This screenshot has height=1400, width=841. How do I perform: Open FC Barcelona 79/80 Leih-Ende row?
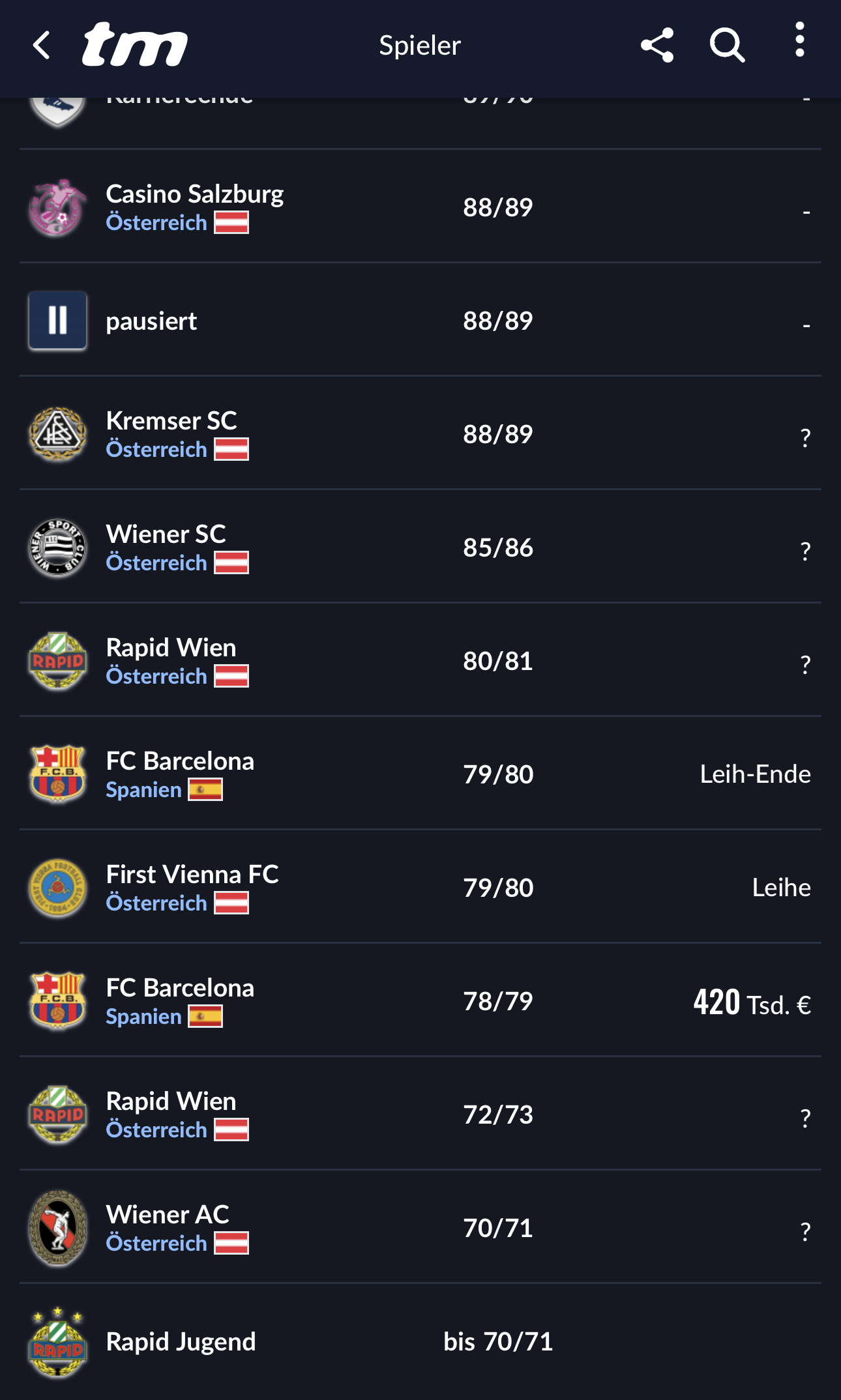tap(420, 774)
